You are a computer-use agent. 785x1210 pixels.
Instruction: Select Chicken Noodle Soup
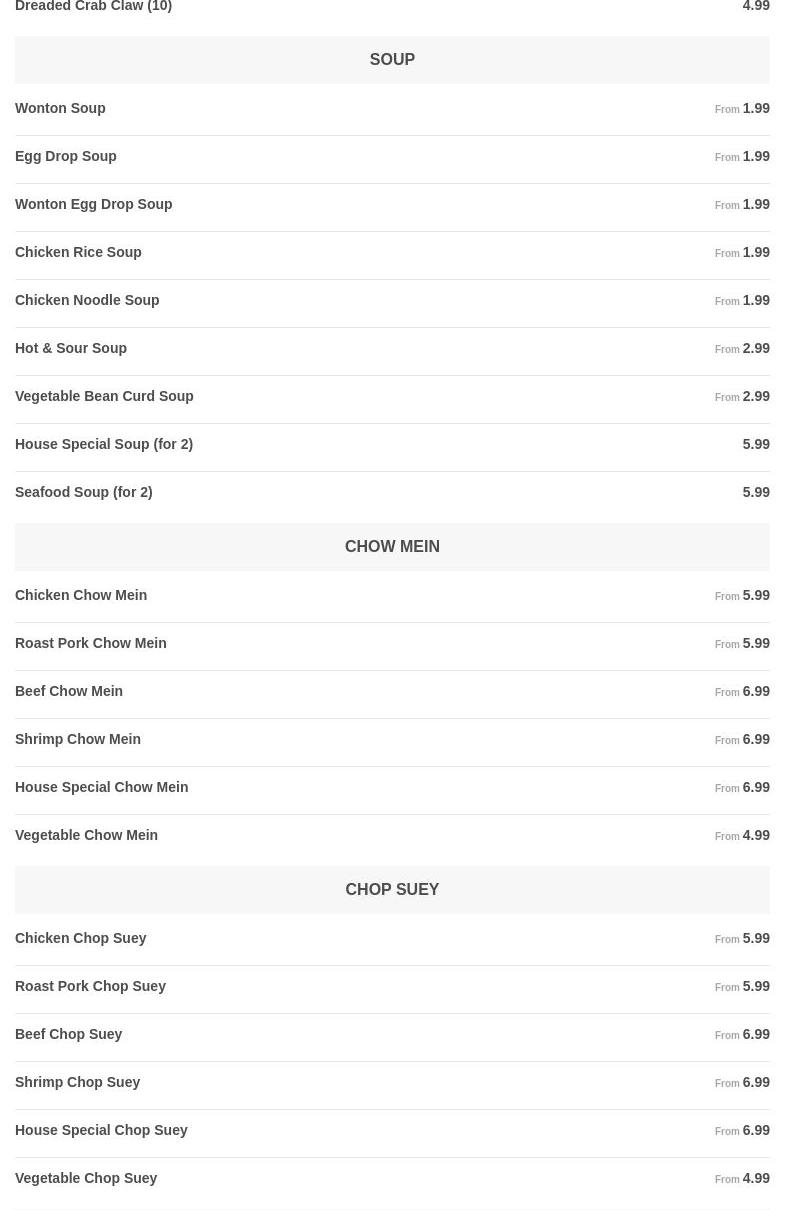click(87, 300)
